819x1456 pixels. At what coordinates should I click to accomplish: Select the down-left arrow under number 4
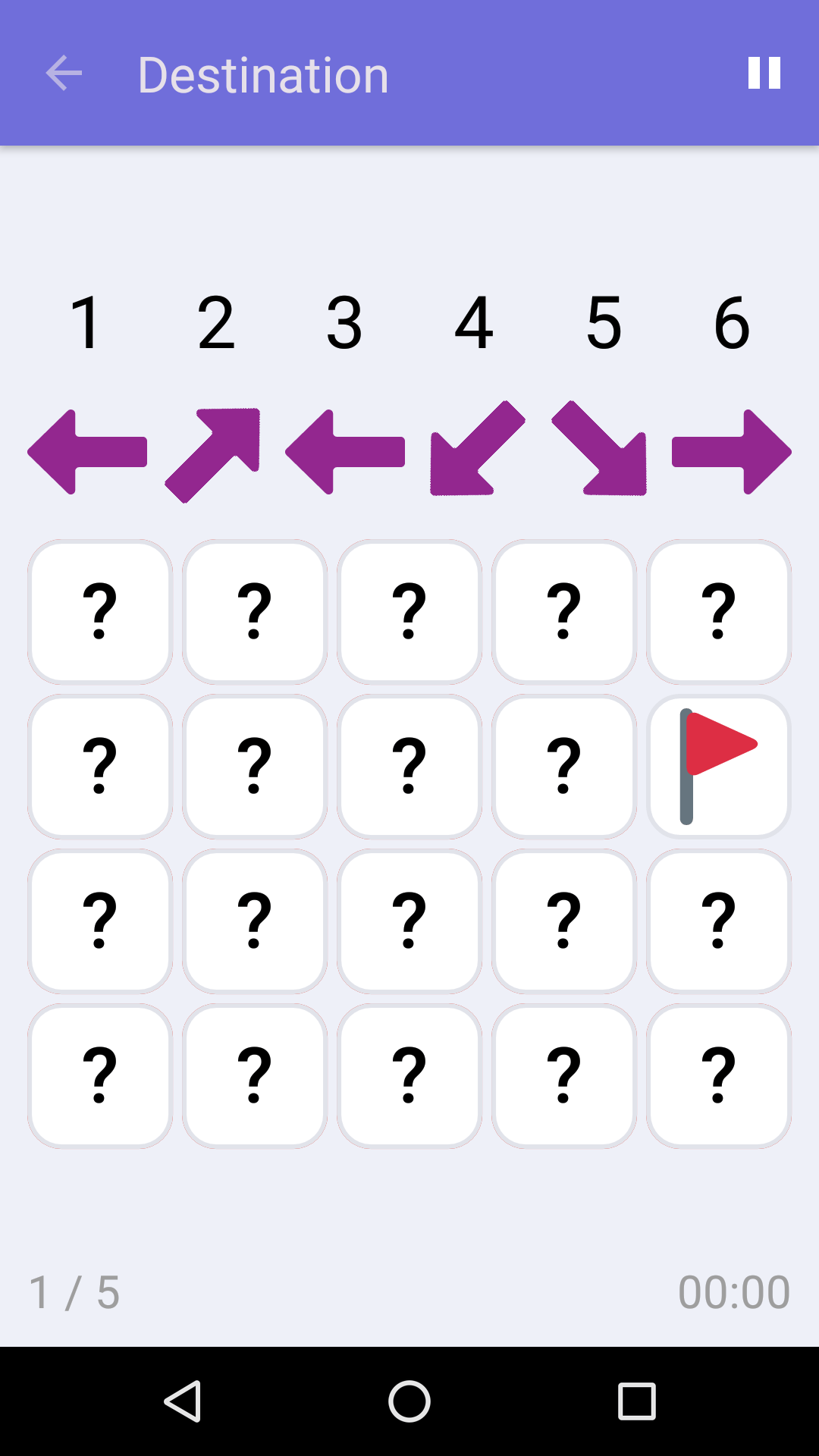(x=475, y=451)
